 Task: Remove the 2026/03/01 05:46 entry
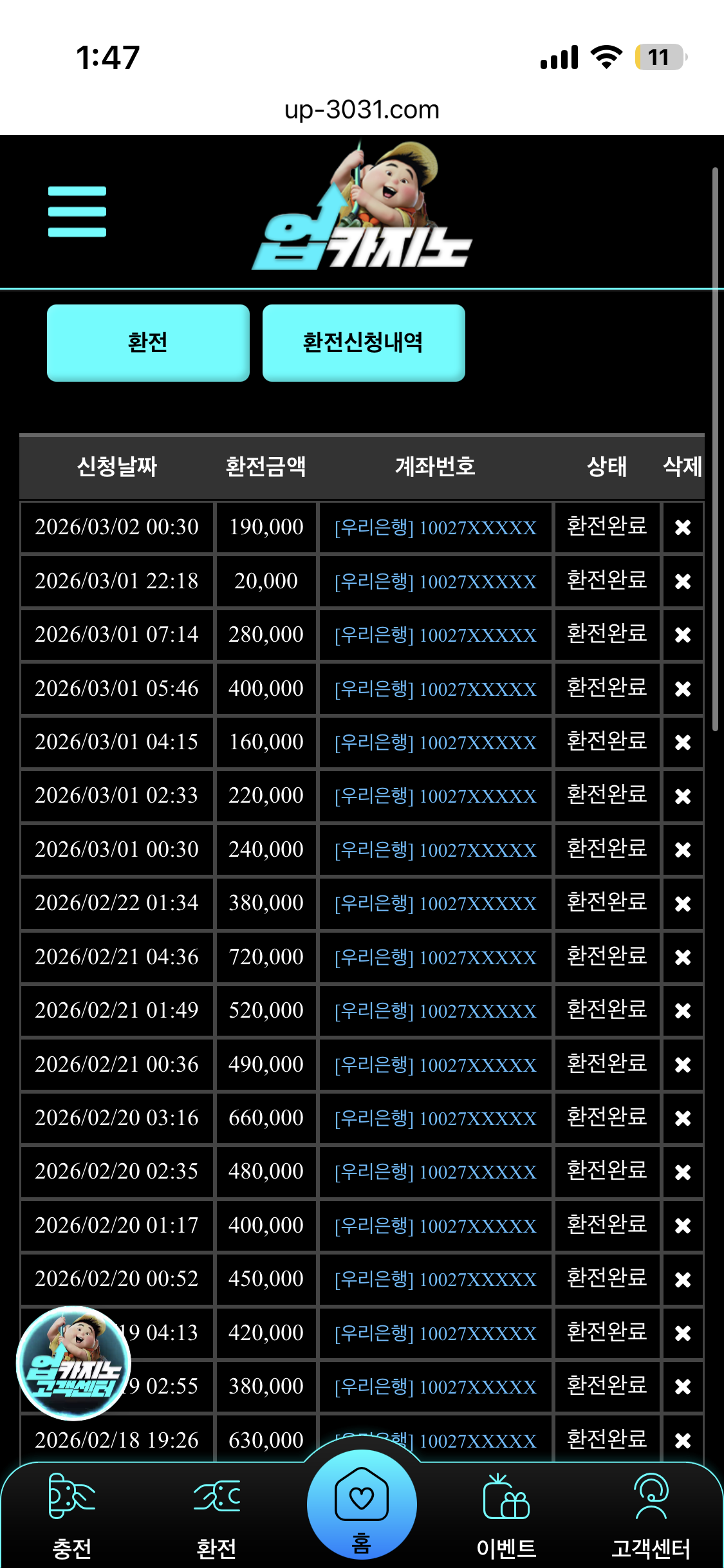pyautogui.click(x=682, y=689)
